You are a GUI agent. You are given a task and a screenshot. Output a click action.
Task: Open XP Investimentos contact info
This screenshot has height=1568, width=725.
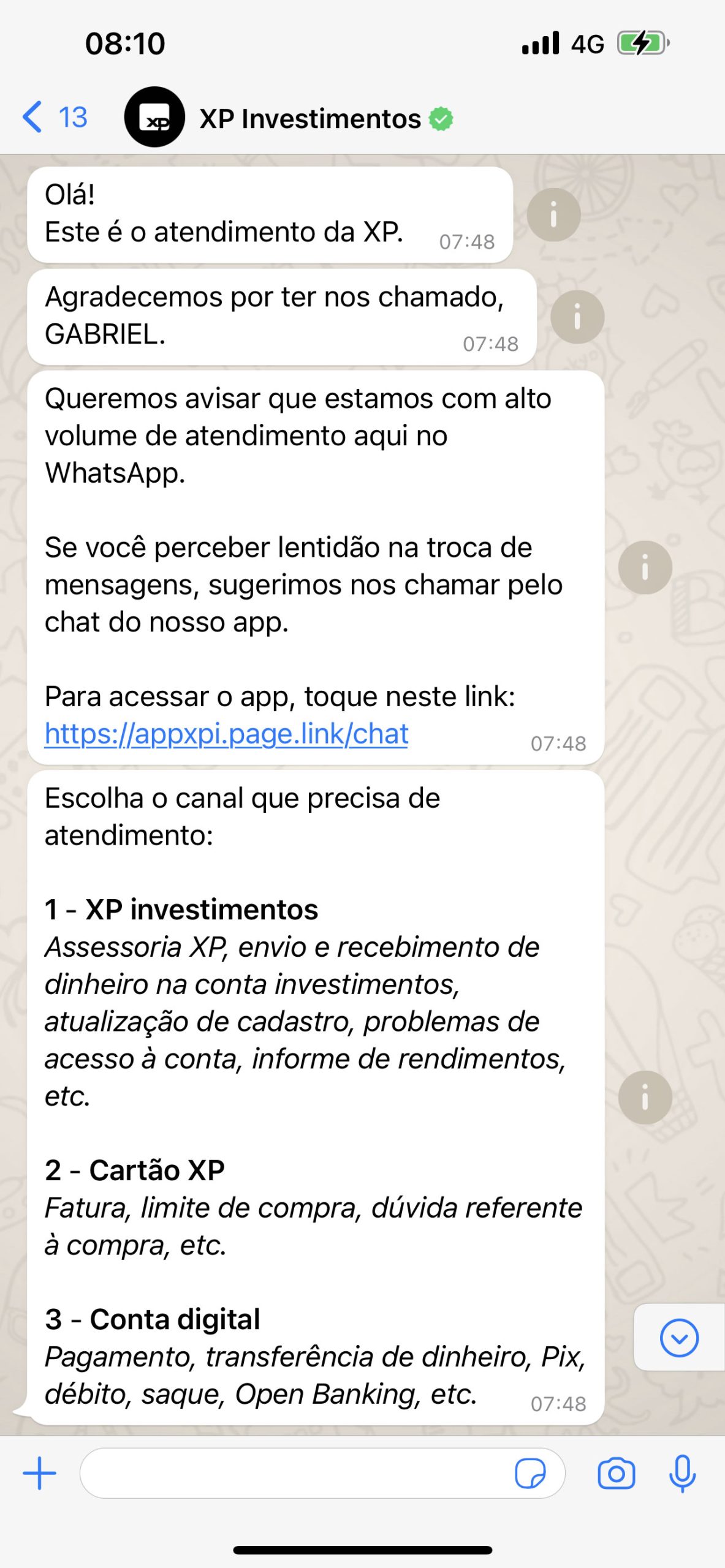pos(309,118)
